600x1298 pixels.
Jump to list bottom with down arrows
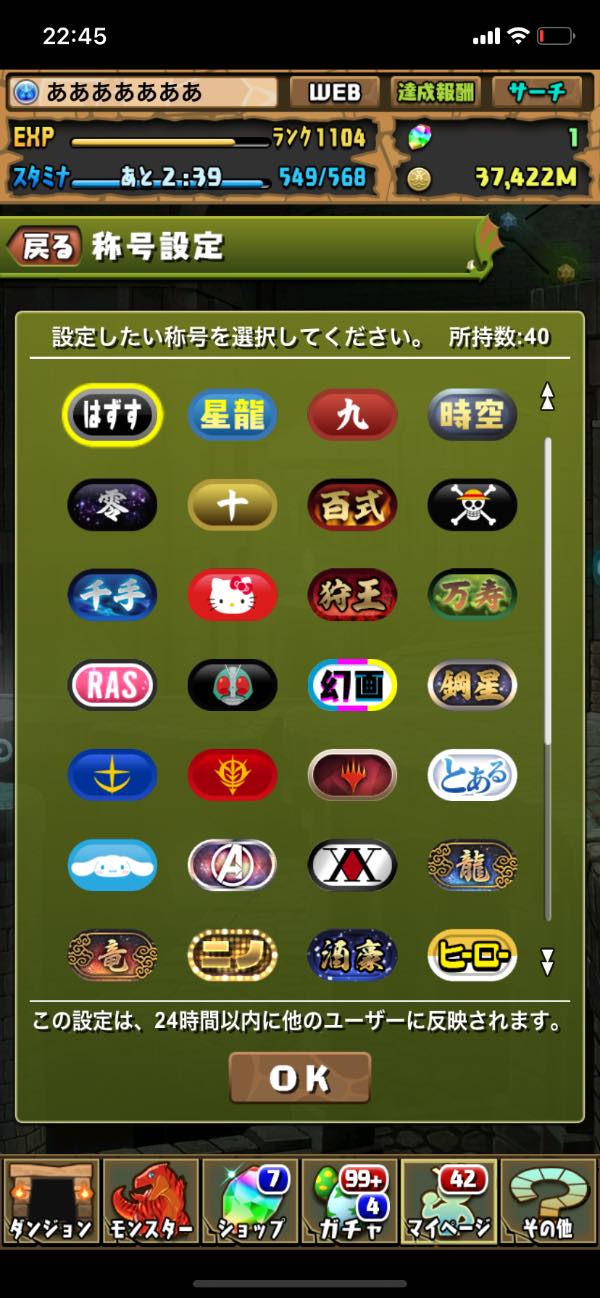point(547,962)
